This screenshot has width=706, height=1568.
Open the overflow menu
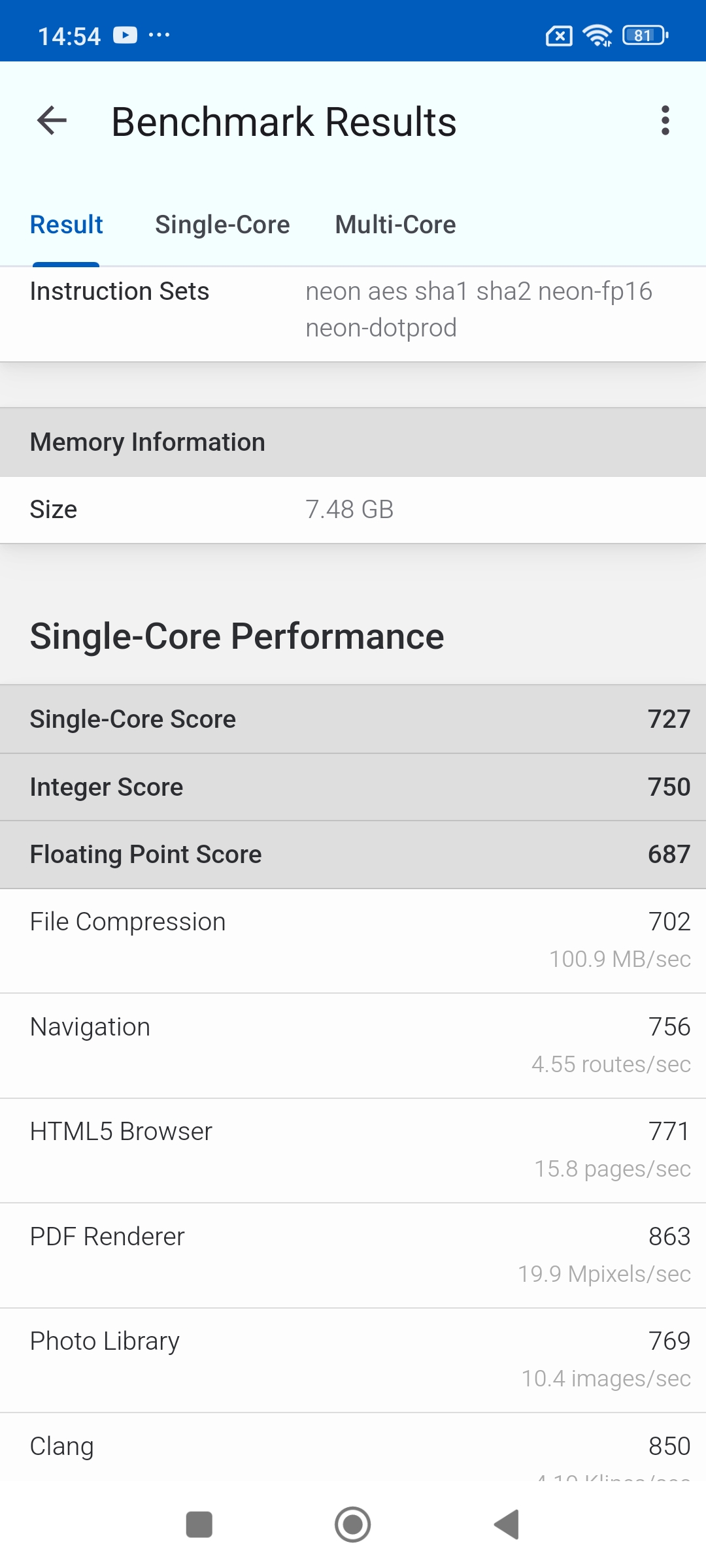pos(665,121)
